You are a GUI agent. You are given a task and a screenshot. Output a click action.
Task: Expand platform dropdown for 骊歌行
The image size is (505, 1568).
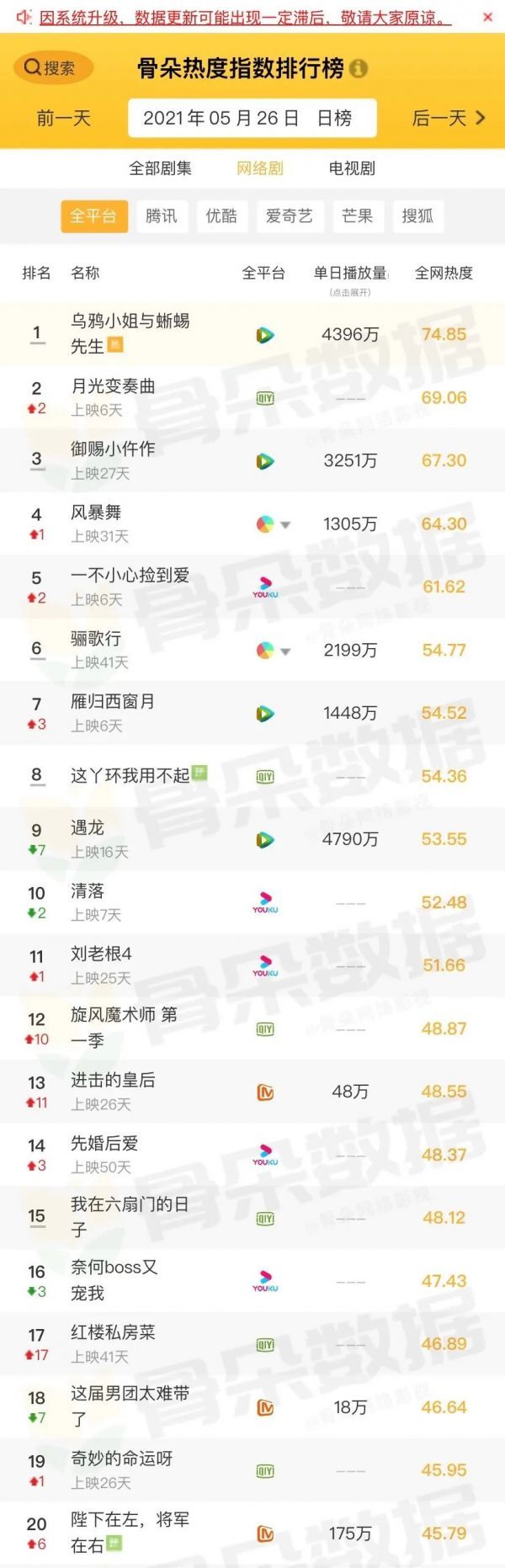[285, 651]
